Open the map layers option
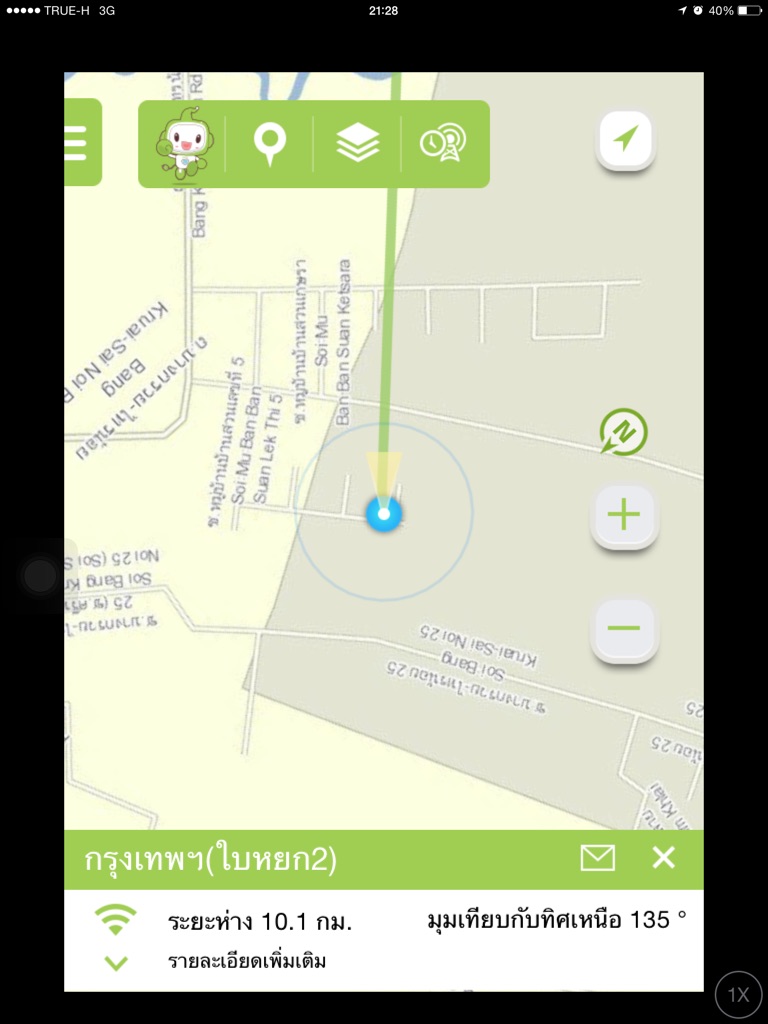 [357, 143]
